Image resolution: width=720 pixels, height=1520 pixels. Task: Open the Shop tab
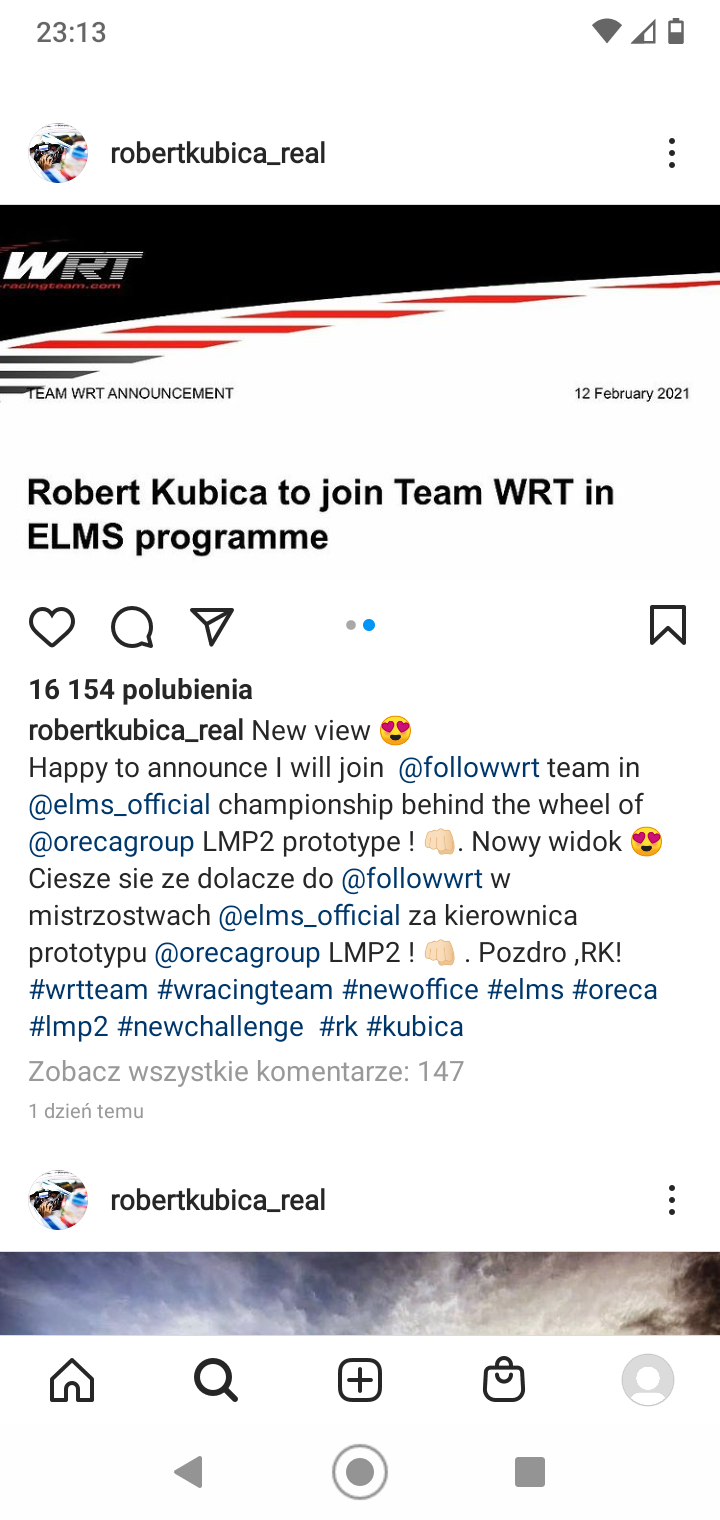click(504, 1381)
